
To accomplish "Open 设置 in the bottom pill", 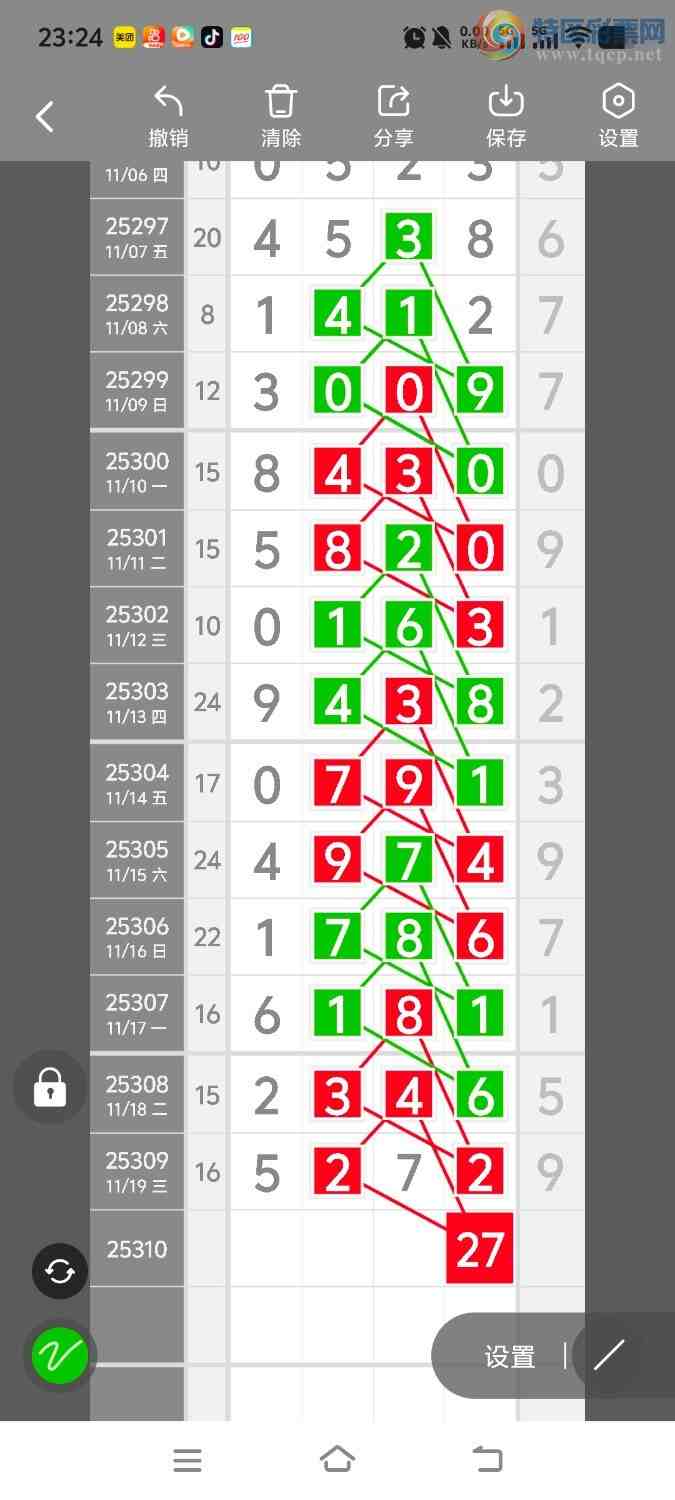I will (x=510, y=1357).
